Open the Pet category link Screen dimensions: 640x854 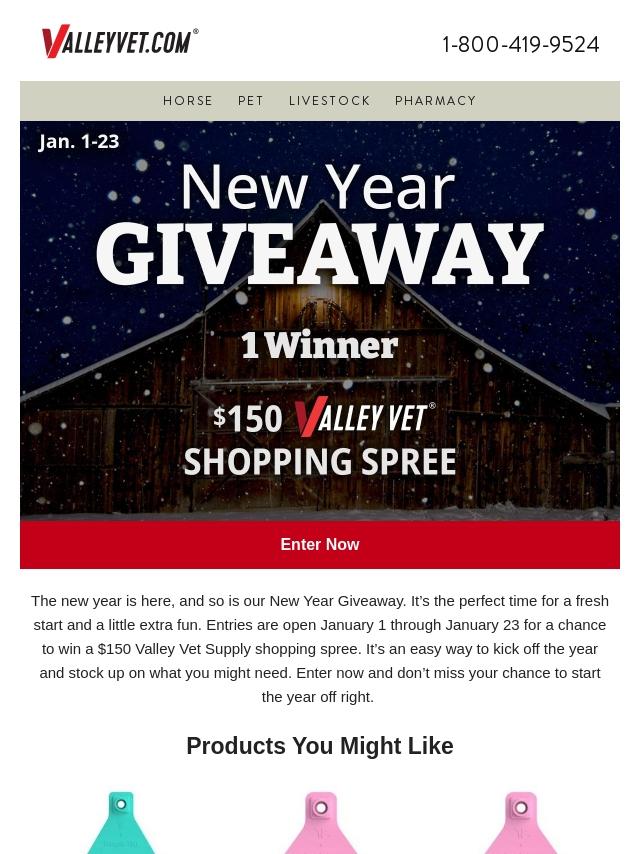[251, 101]
